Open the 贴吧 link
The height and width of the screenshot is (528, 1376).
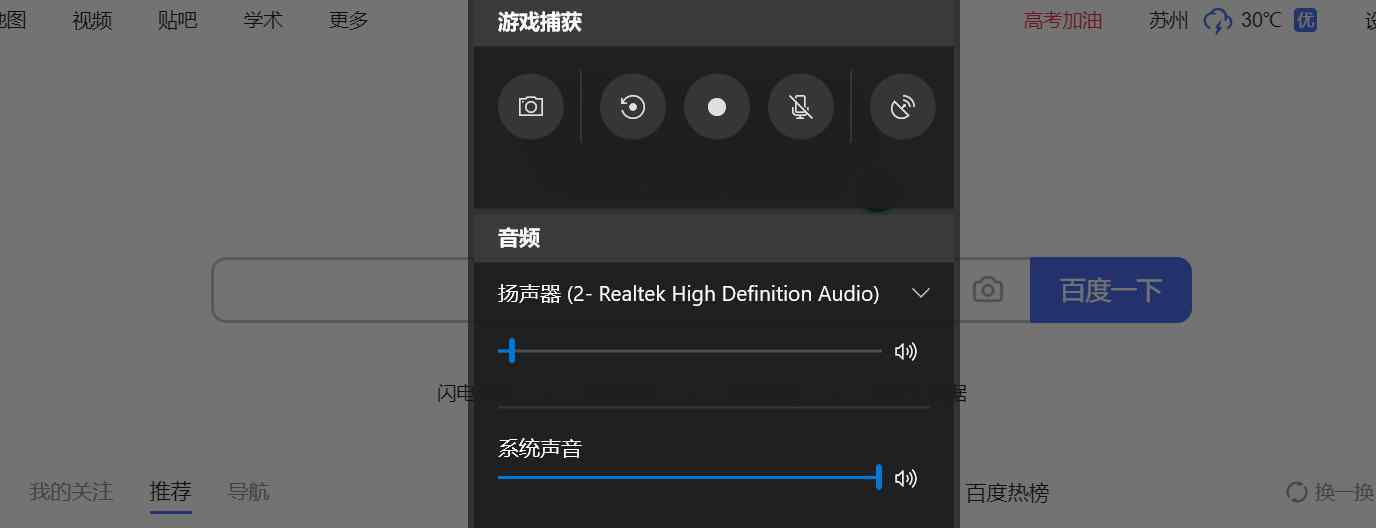click(x=177, y=20)
